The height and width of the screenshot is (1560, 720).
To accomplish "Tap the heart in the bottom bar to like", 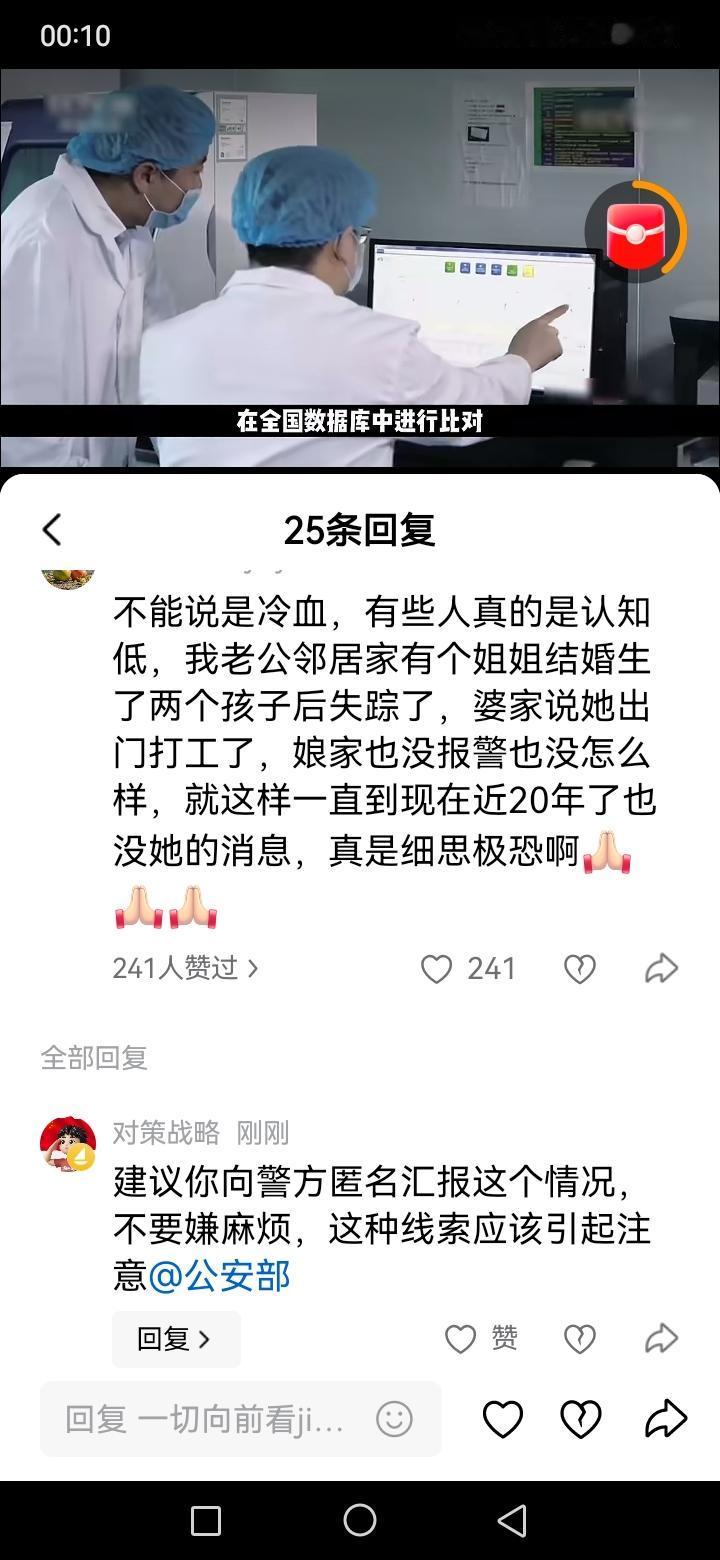I will point(503,1417).
